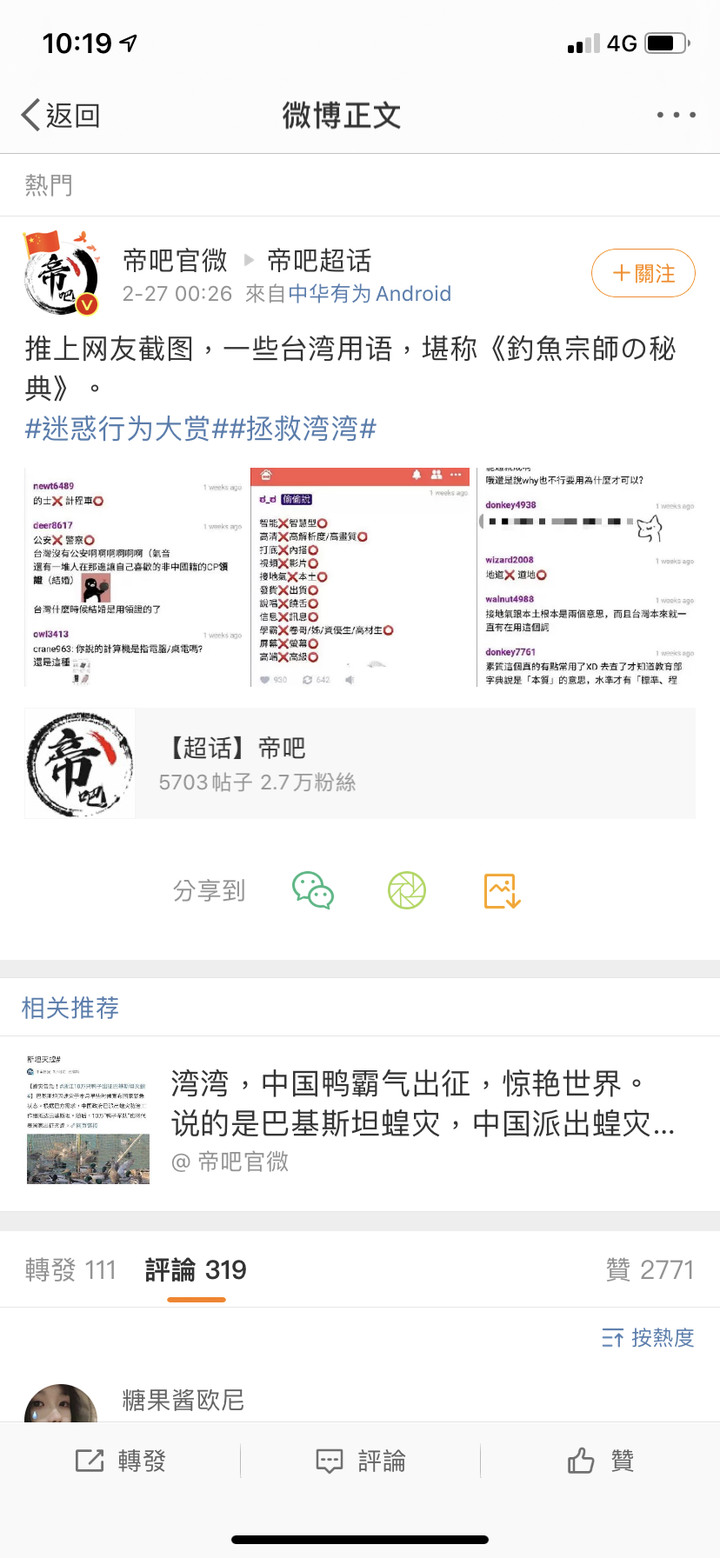
Task: Go back using the 返回 arrow
Action: 61,115
